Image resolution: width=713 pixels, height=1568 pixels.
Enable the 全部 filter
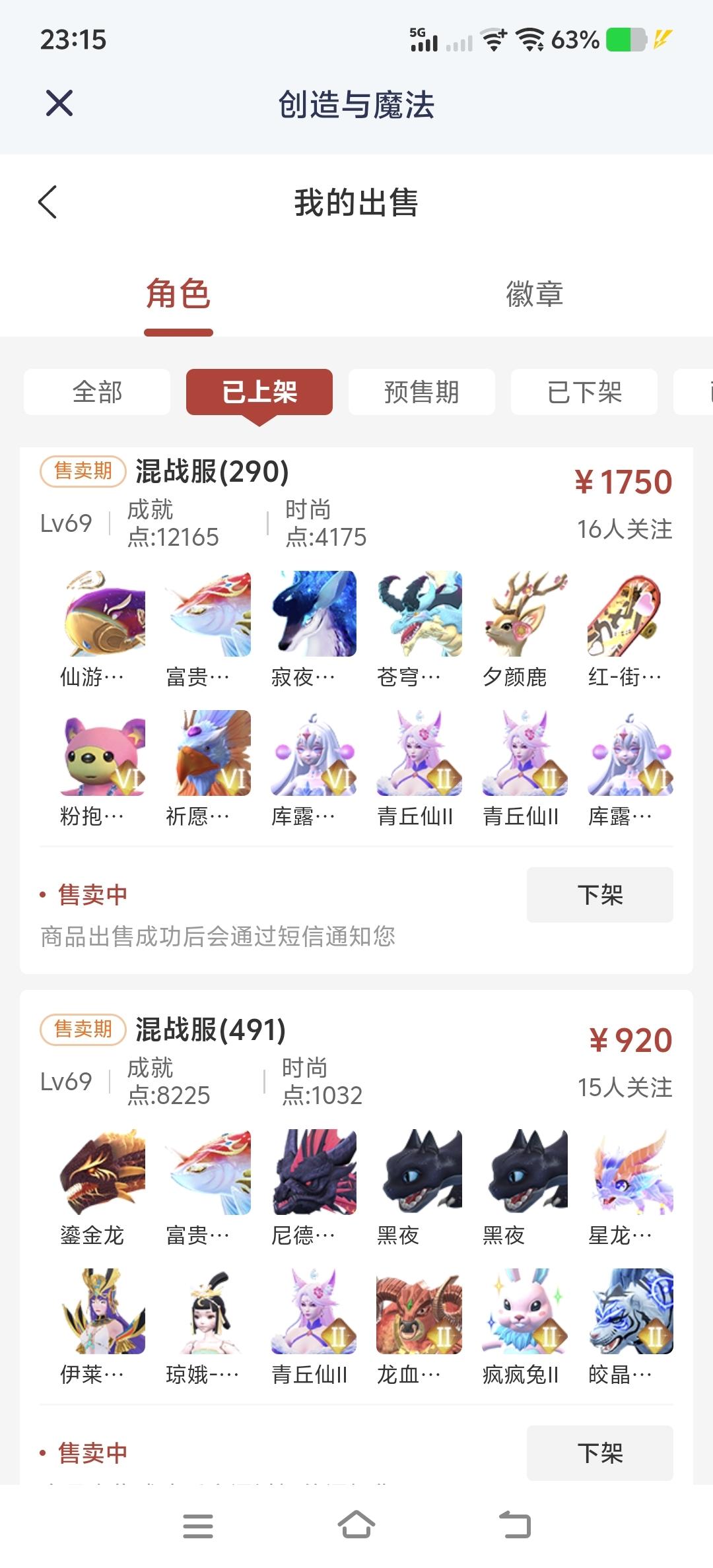pyautogui.click(x=96, y=391)
